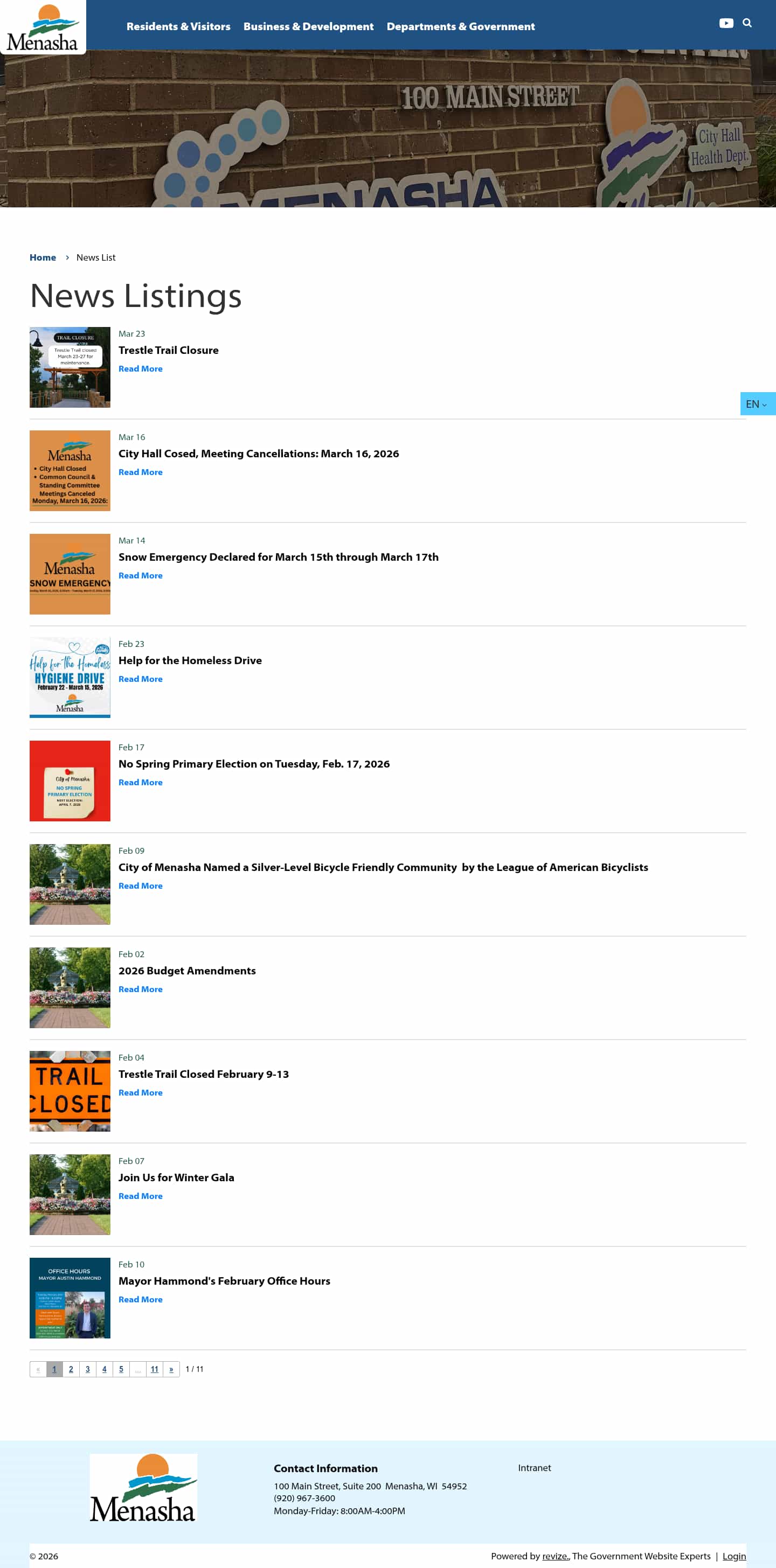776x1568 pixels.
Task: Expand the Business & Development menu
Action: 308,26
